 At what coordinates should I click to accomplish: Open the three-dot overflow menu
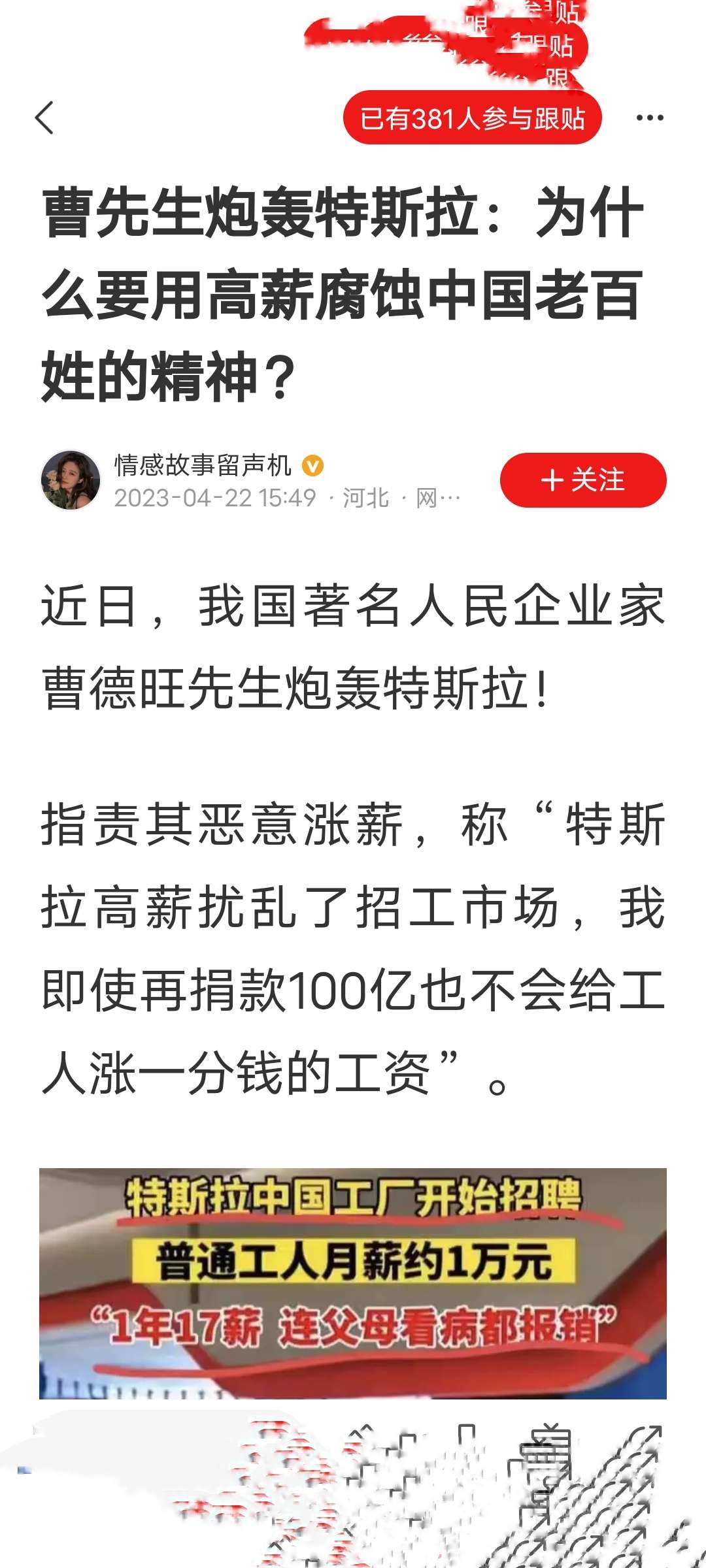pyautogui.click(x=650, y=118)
